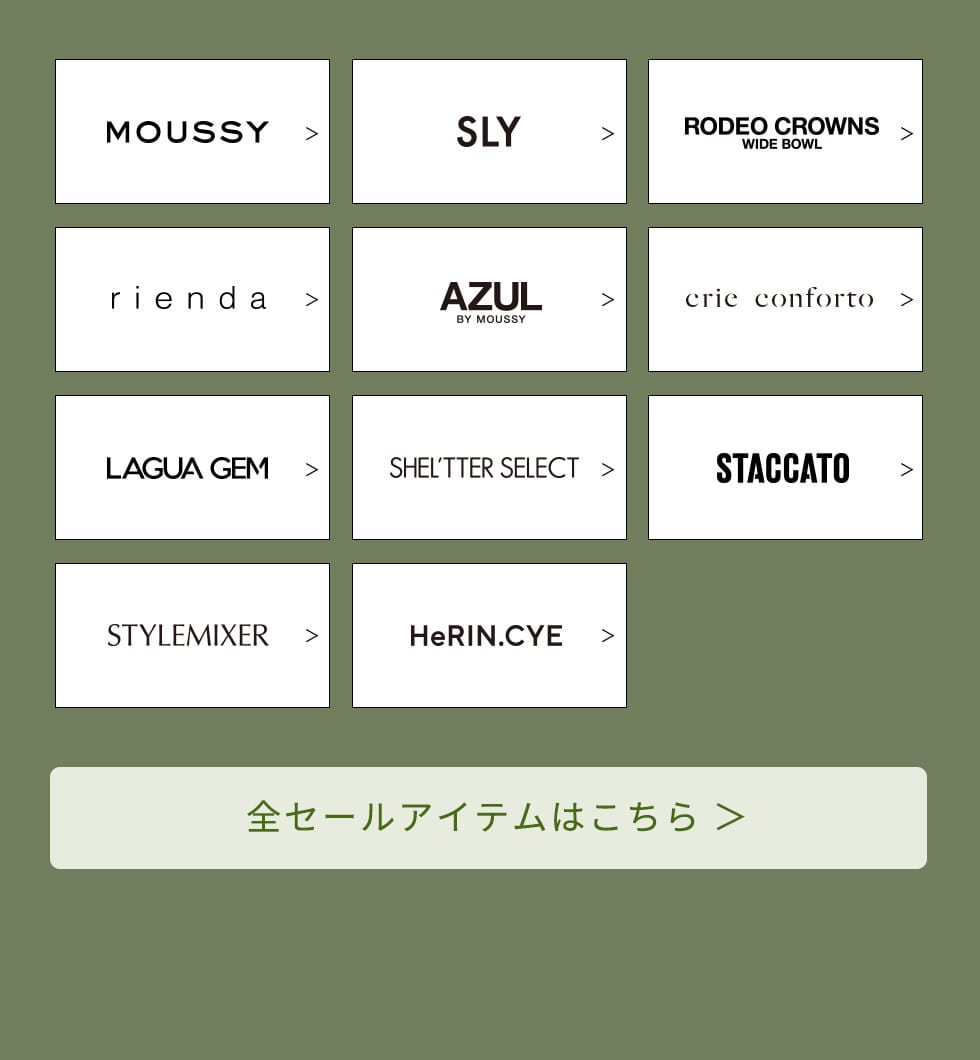Open RODEO CROWNS WIDE BOWL brand

tap(785, 132)
